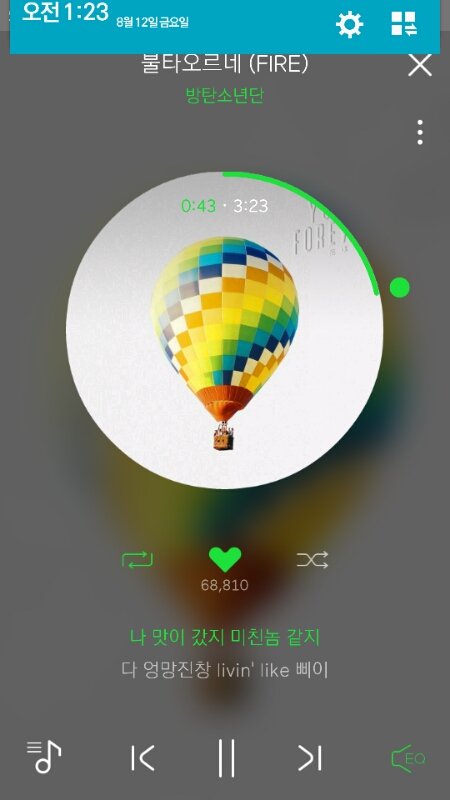Open the EQ sound settings
This screenshot has width=450, height=800.
[x=408, y=758]
